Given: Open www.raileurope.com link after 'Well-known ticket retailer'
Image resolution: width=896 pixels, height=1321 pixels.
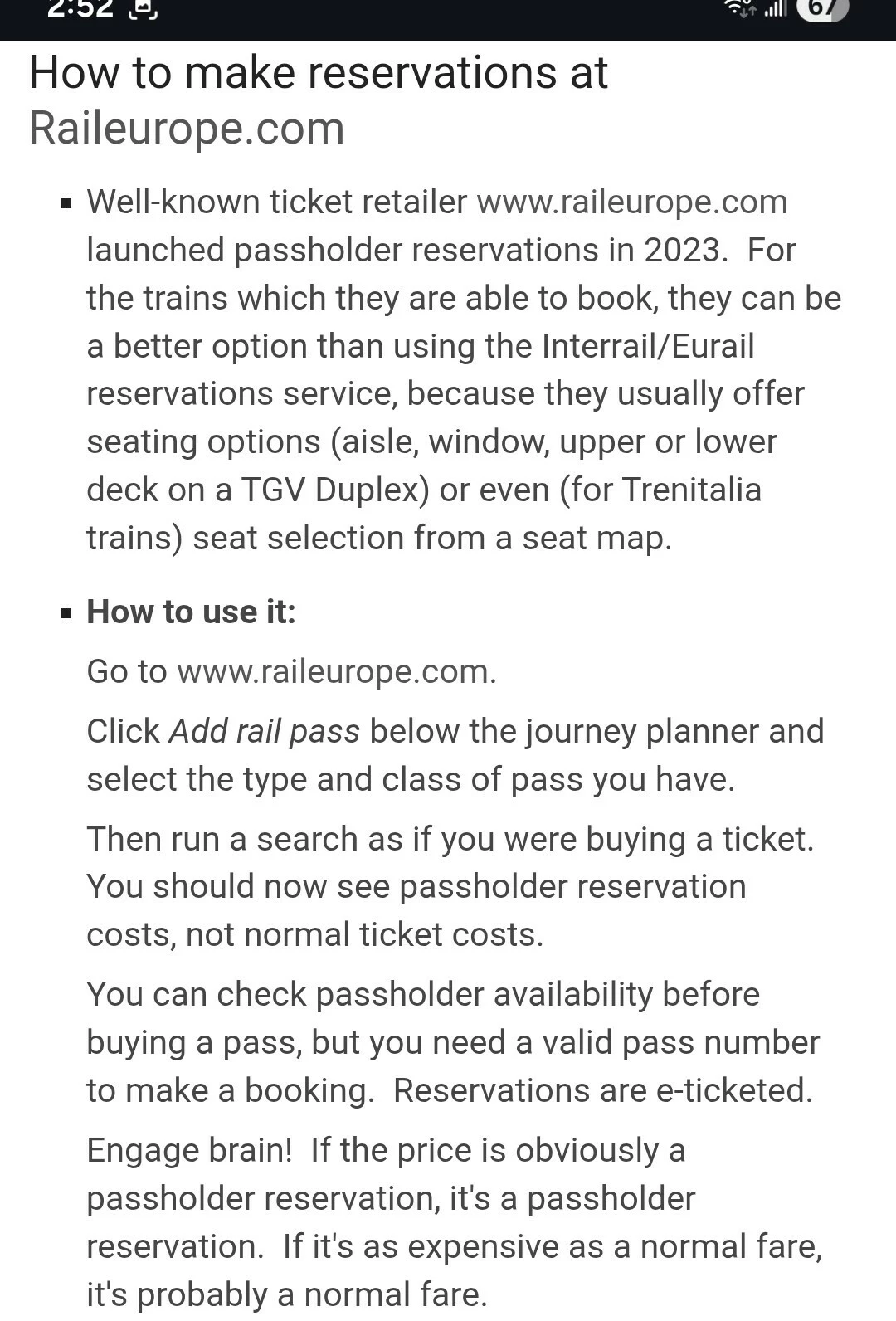Looking at the screenshot, I should click(631, 202).
